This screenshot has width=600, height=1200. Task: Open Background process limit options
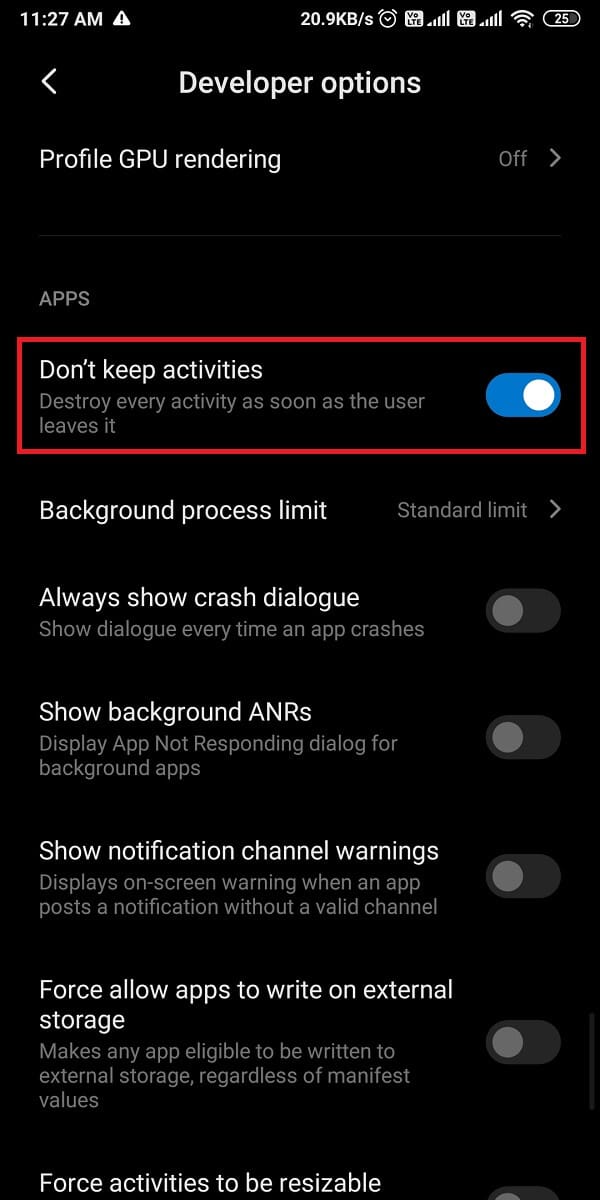pos(300,510)
